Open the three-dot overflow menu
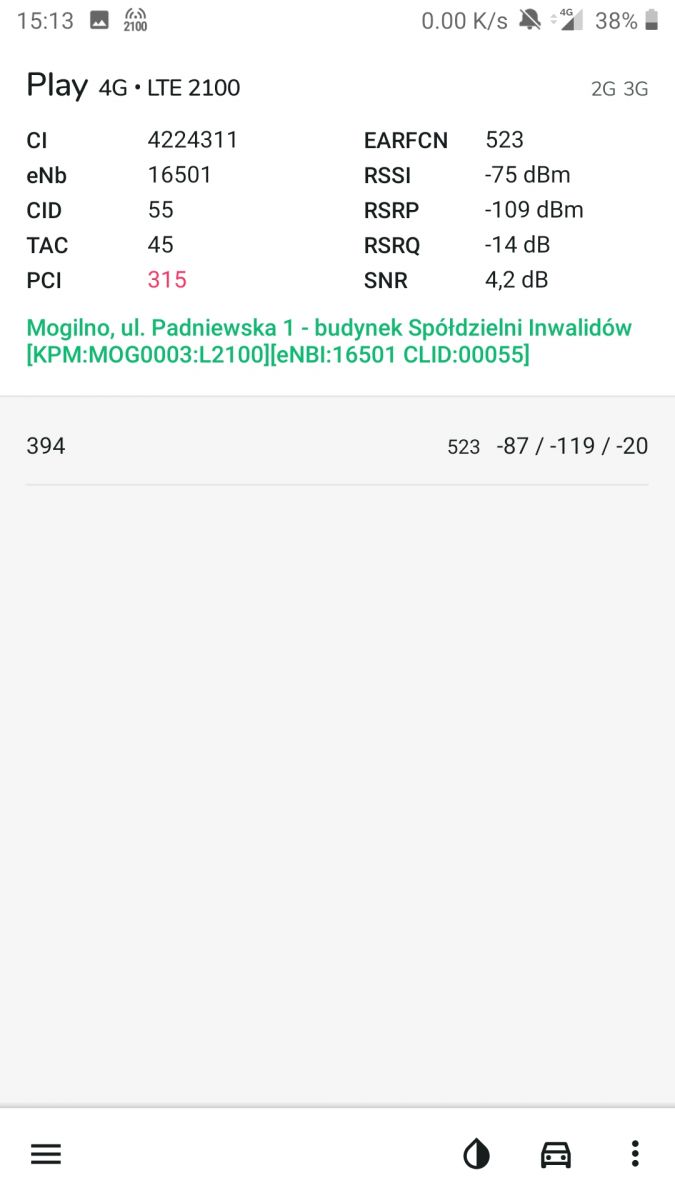The width and height of the screenshot is (675, 1200). (635, 1154)
